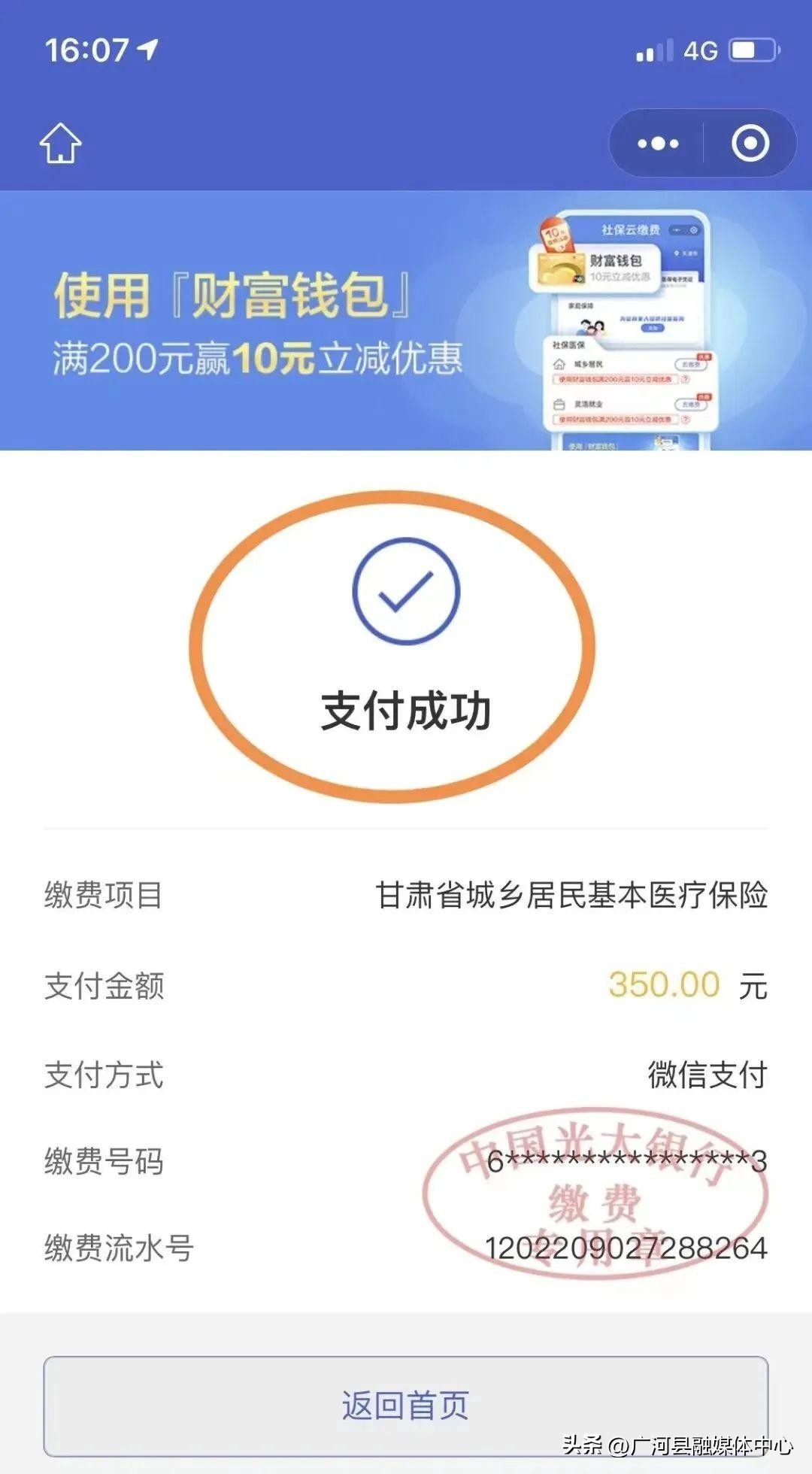
Task: Click the gold 财富钱包 wallet card icon
Action: click(x=560, y=268)
